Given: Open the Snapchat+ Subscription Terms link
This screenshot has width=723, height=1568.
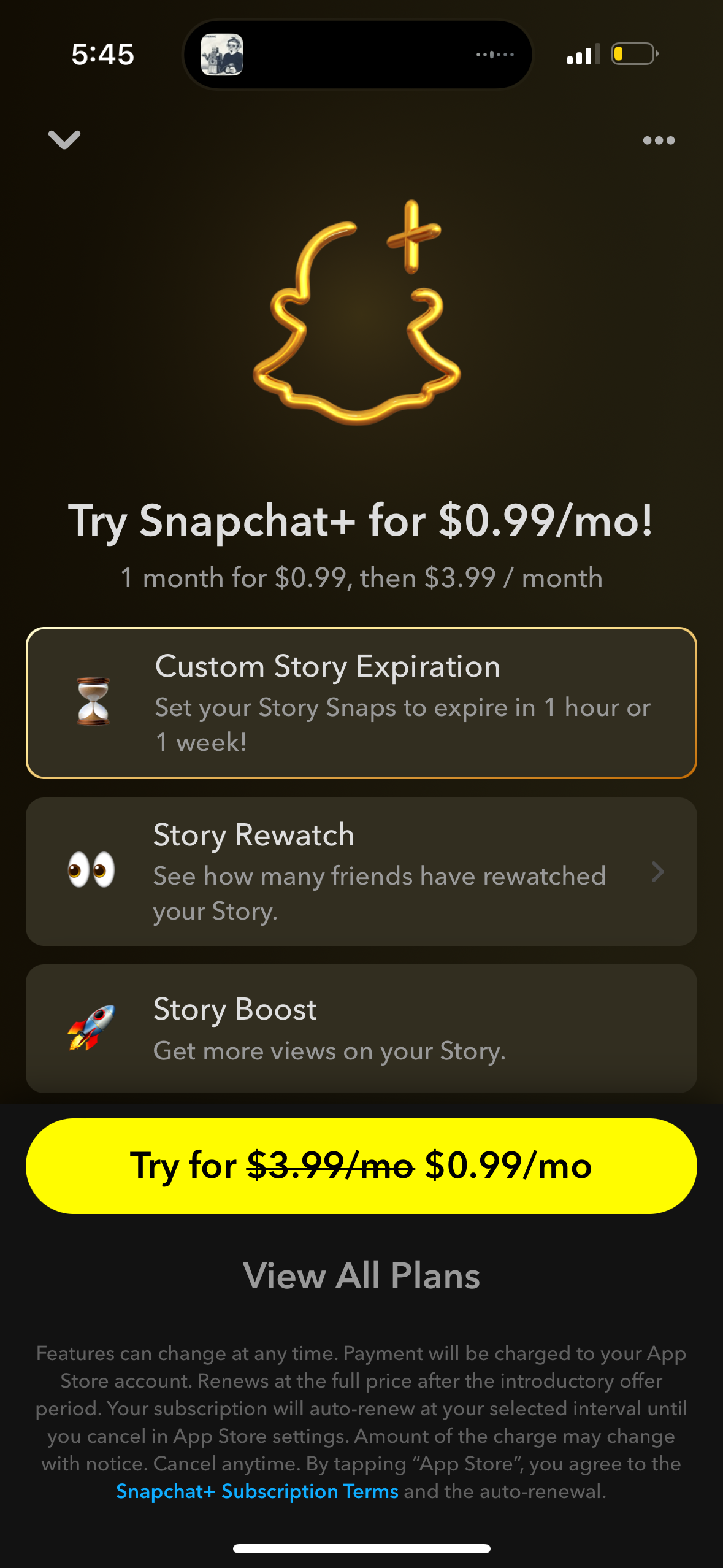Looking at the screenshot, I should pyautogui.click(x=256, y=1491).
